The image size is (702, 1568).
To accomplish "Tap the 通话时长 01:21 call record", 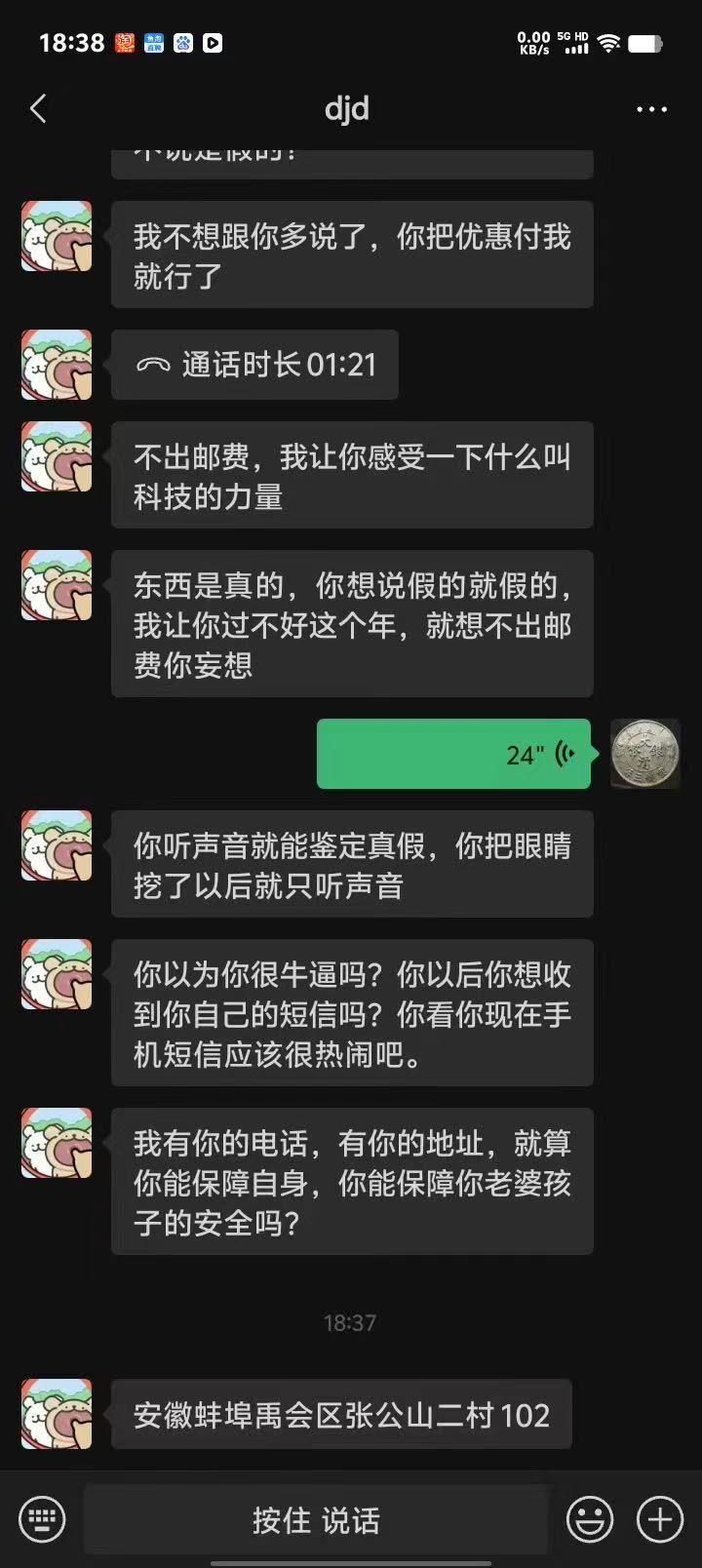I will (255, 365).
